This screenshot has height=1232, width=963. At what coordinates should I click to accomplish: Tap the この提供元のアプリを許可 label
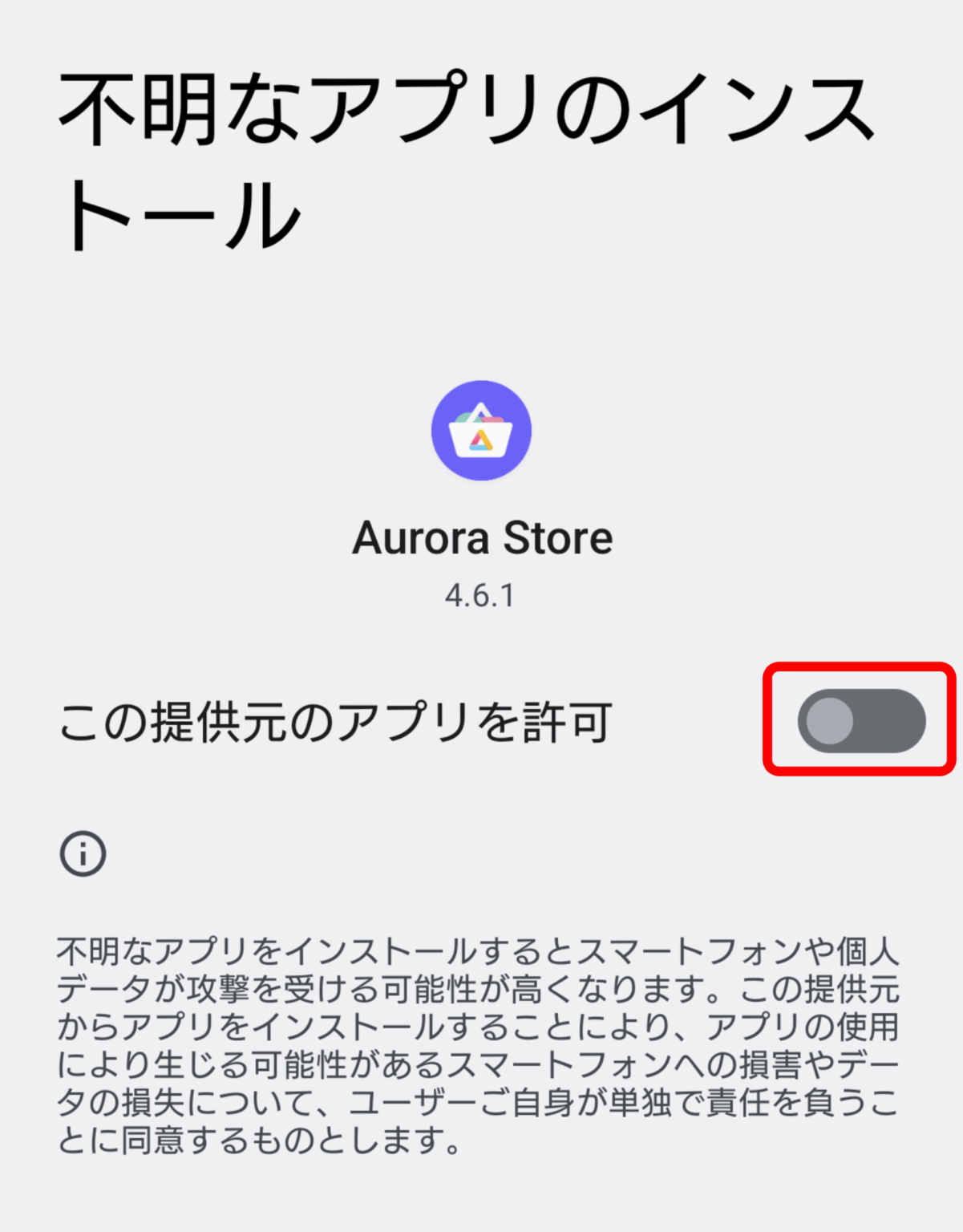[x=337, y=720]
